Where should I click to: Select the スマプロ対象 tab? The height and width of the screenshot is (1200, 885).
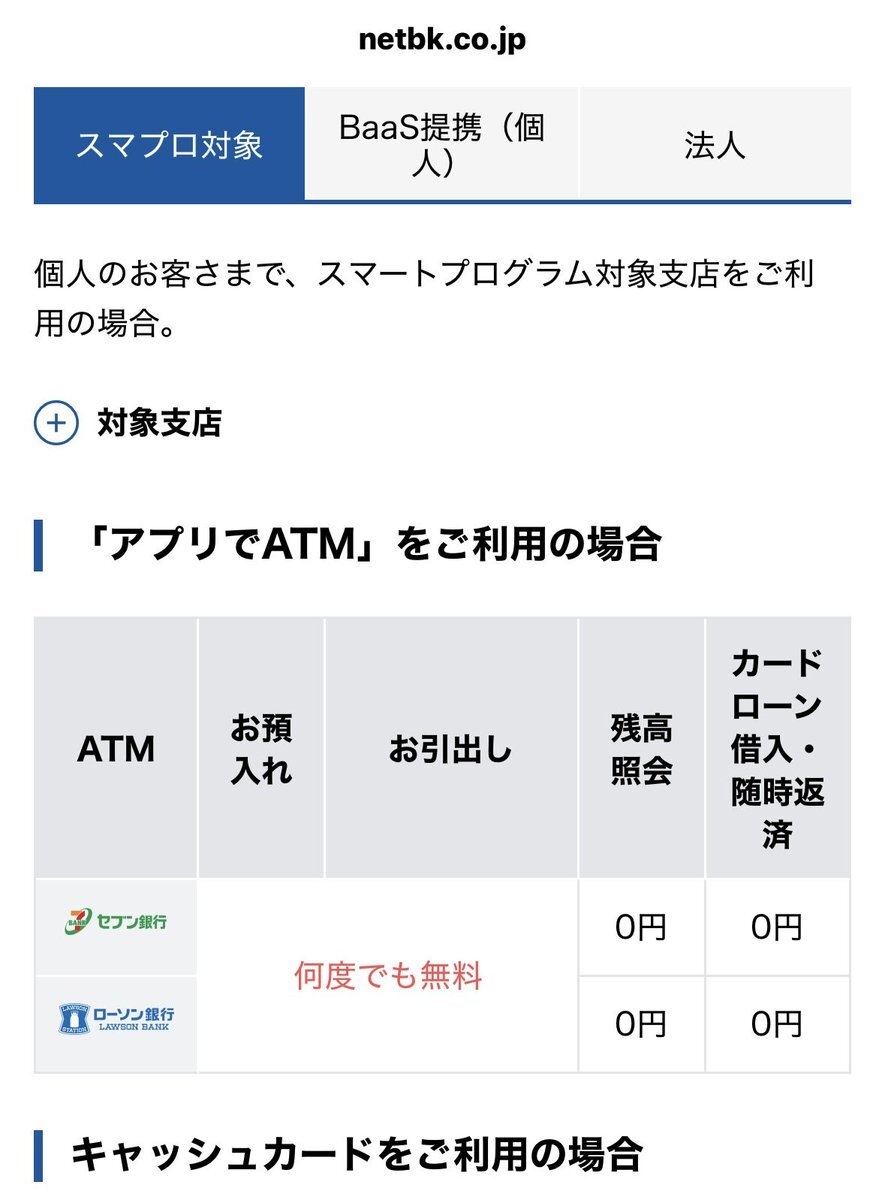click(x=169, y=145)
